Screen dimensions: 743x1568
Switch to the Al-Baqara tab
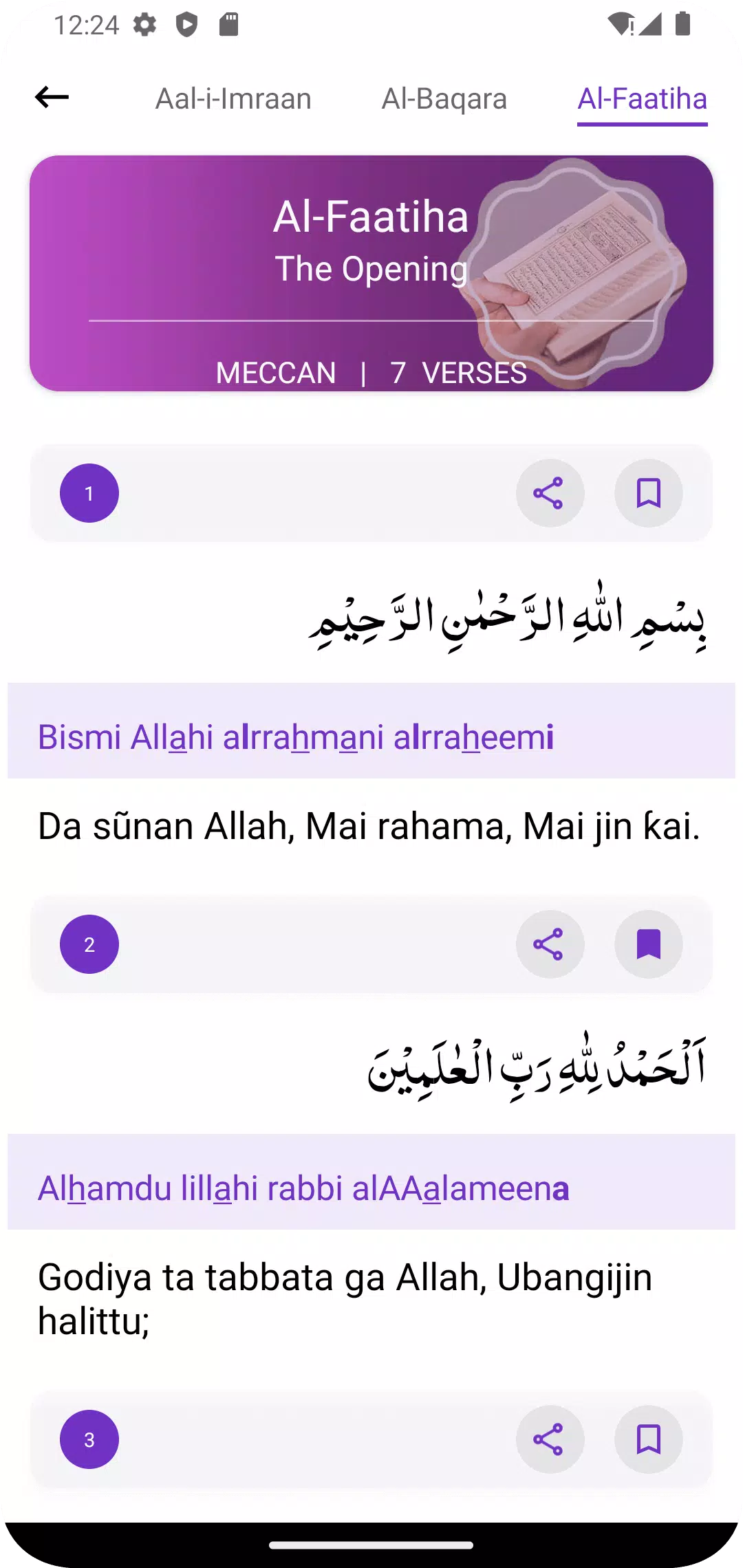(x=444, y=99)
